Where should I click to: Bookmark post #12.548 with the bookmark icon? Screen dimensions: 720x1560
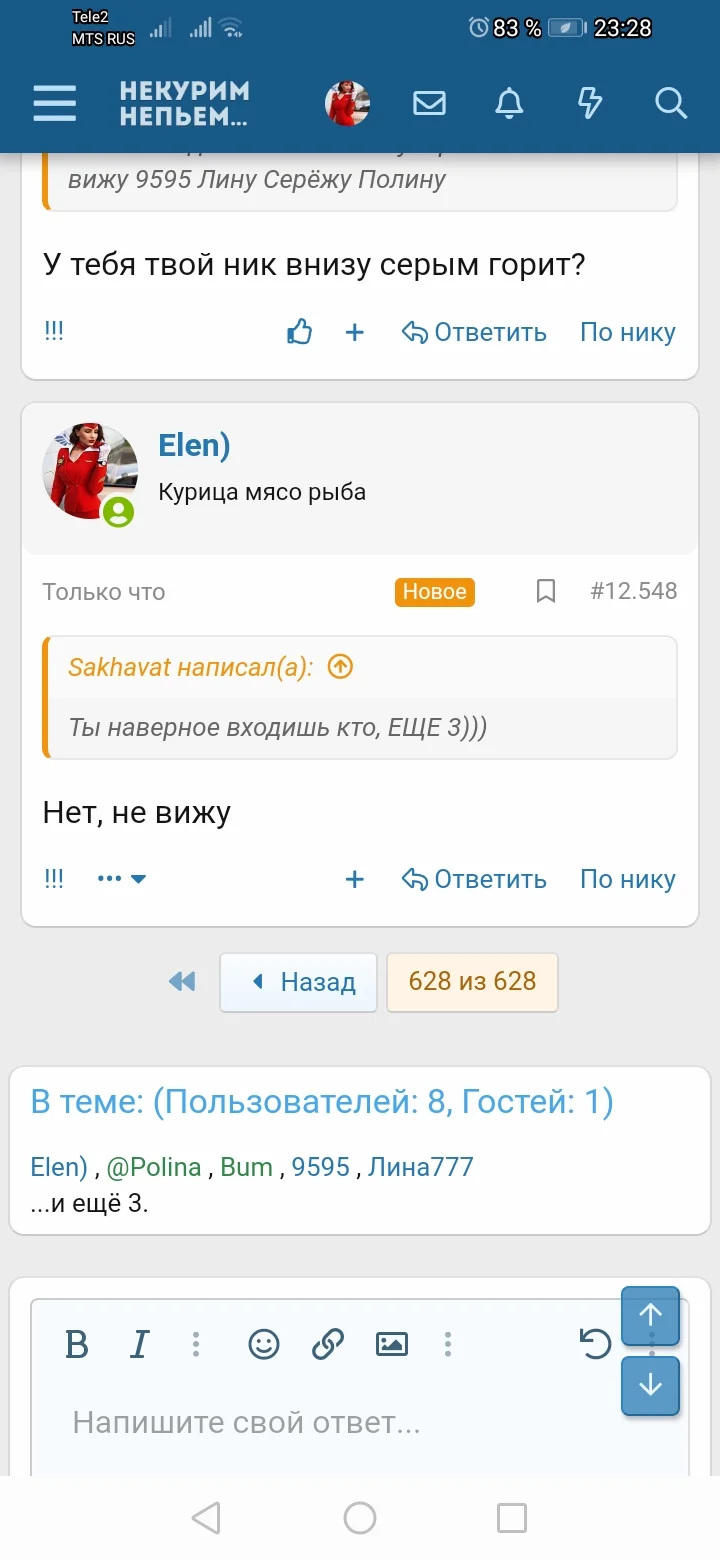tap(545, 591)
